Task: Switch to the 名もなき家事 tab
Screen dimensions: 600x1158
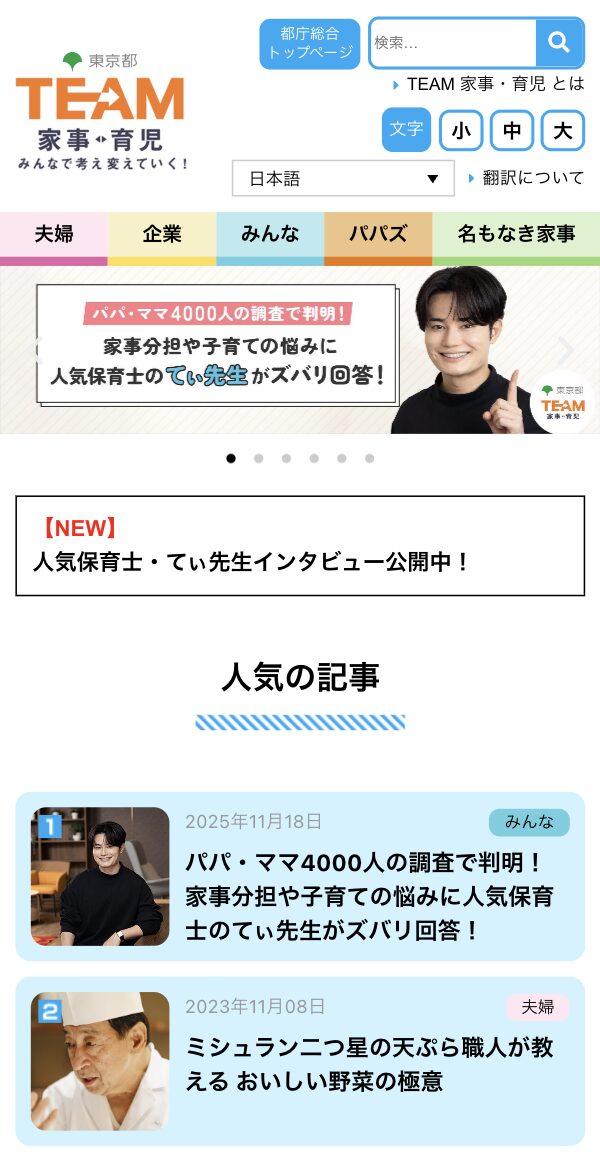Action: (516, 235)
